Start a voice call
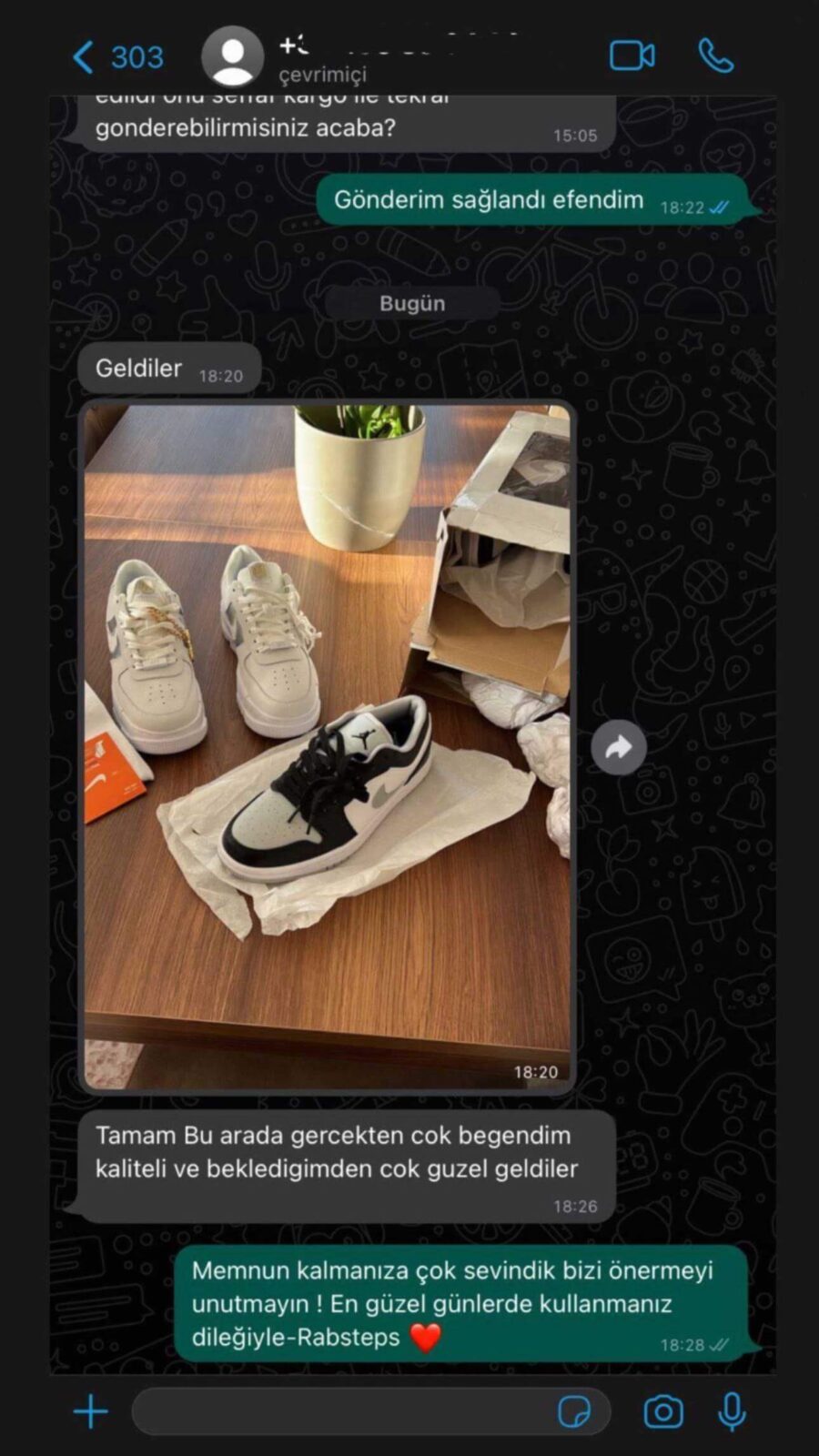 click(x=715, y=56)
